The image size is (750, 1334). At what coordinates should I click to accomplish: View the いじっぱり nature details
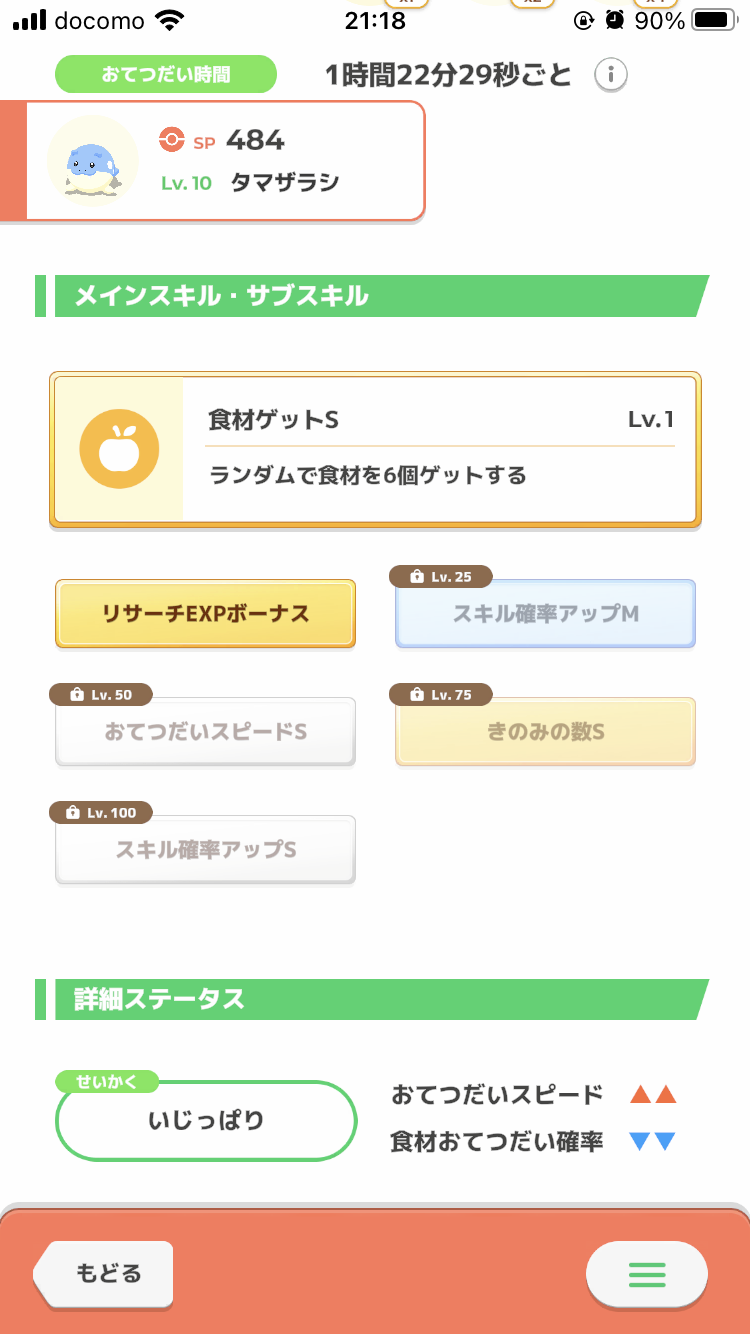tap(206, 1121)
